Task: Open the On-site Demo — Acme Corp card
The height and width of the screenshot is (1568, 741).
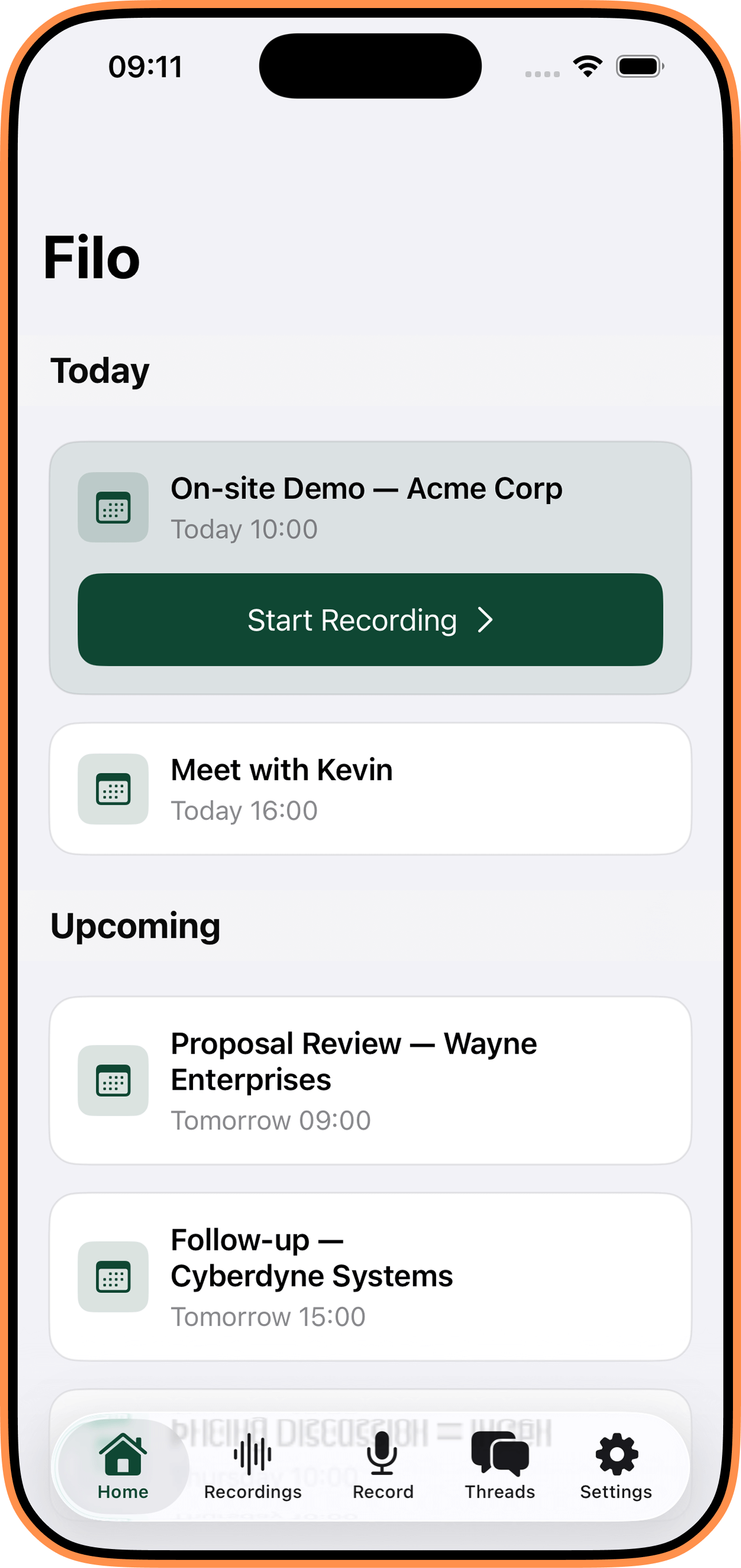Action: tap(365, 506)
